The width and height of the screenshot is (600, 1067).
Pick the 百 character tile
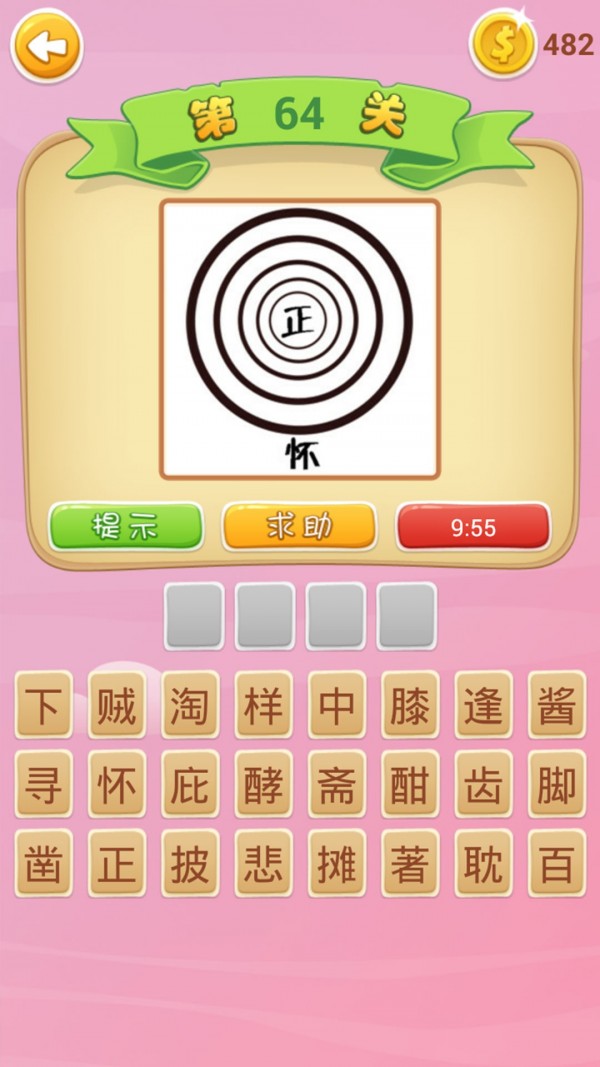(x=556, y=864)
